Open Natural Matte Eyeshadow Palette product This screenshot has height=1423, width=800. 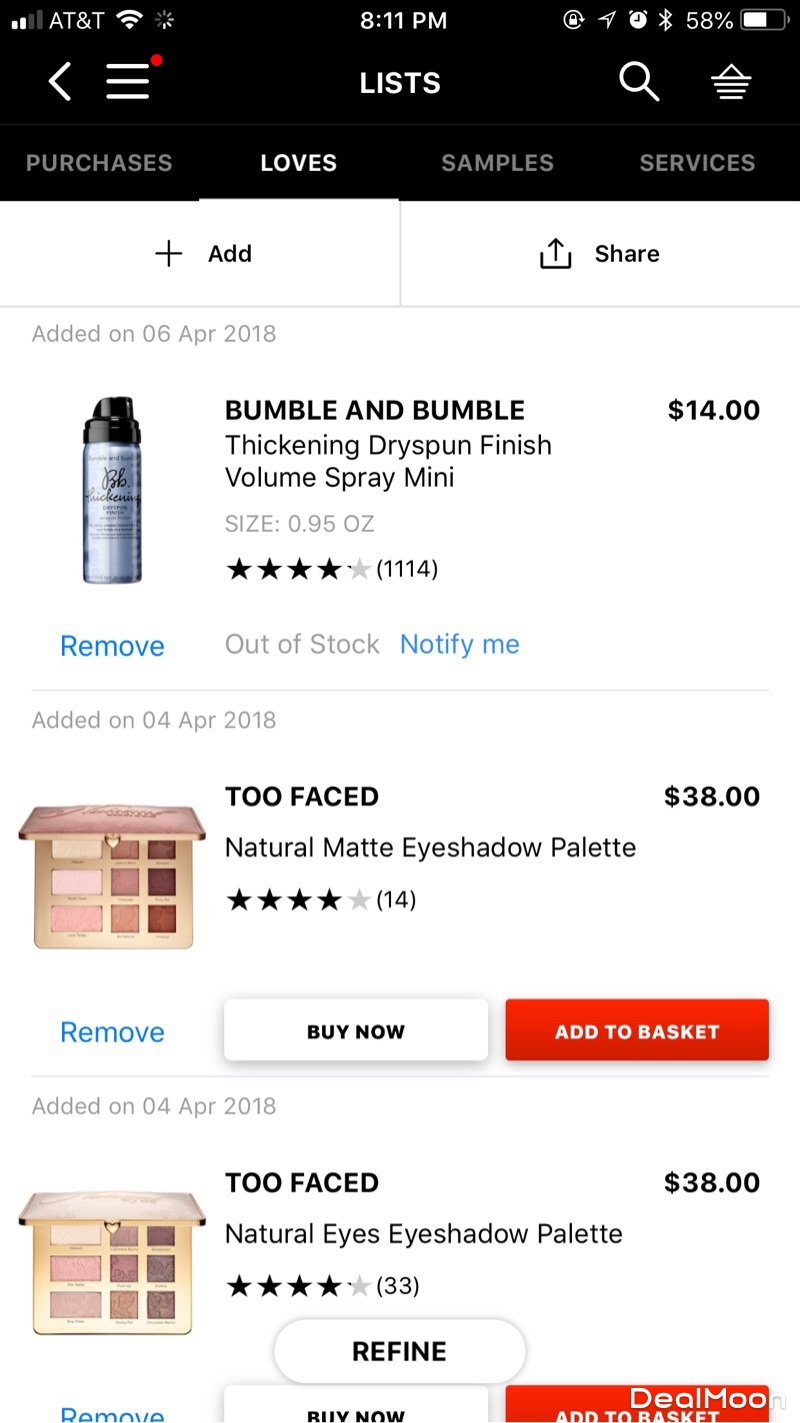tap(430, 848)
